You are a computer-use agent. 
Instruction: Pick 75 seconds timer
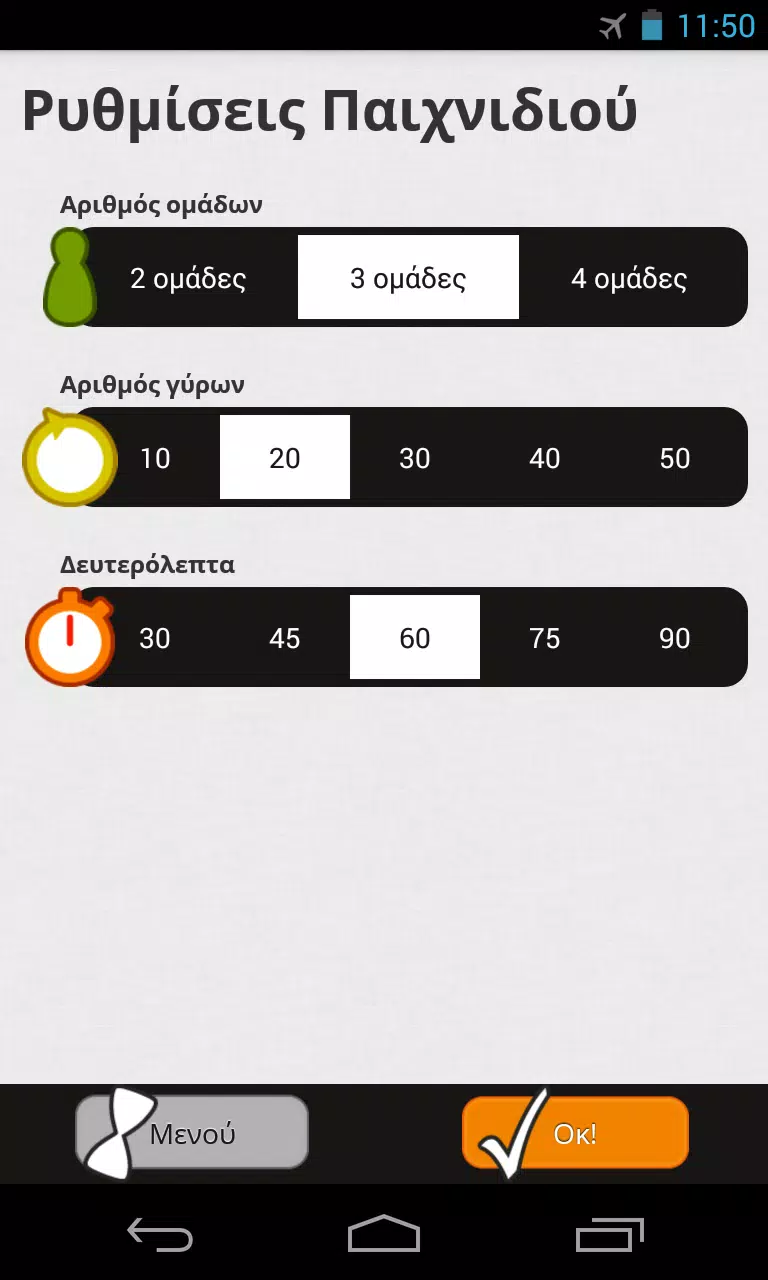545,638
